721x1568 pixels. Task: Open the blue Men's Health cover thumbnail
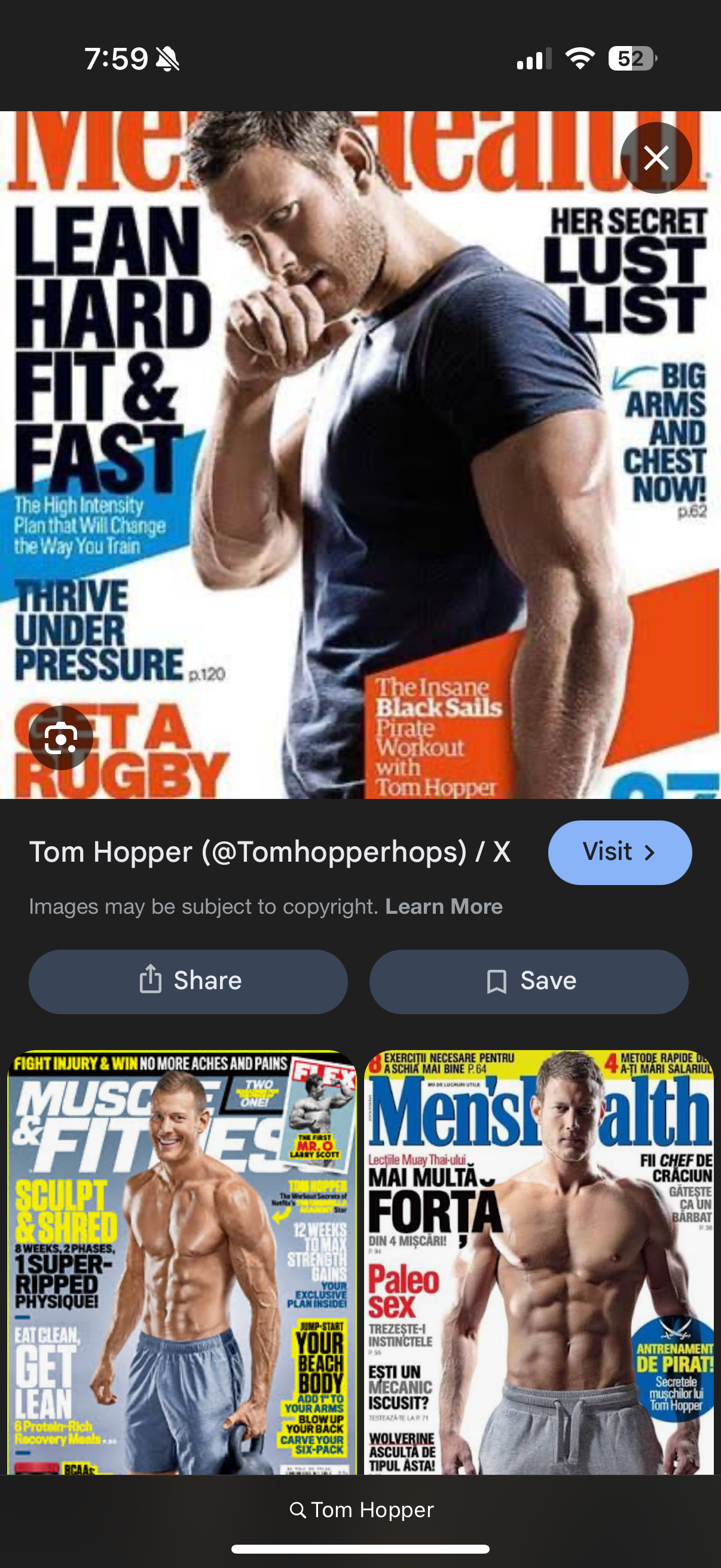point(539,1262)
